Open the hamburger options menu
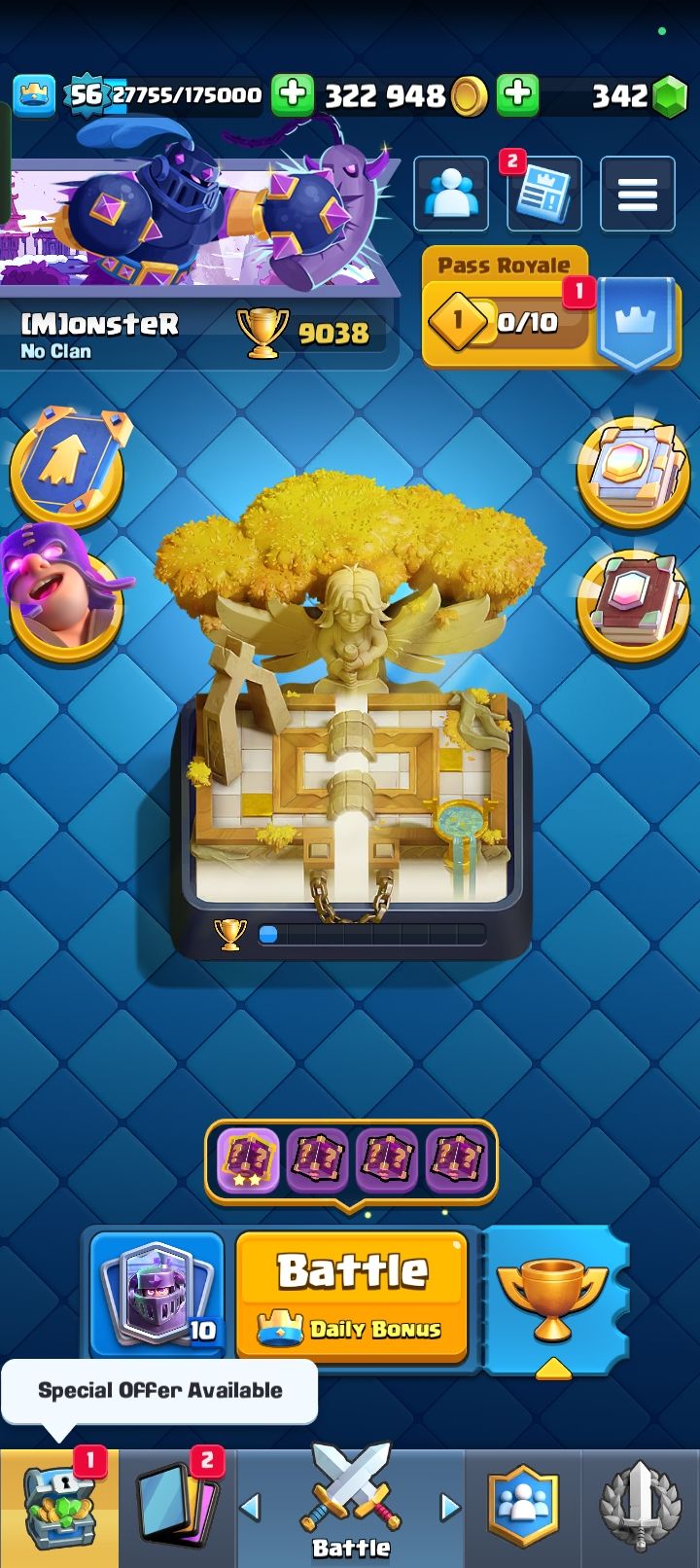 click(x=637, y=195)
